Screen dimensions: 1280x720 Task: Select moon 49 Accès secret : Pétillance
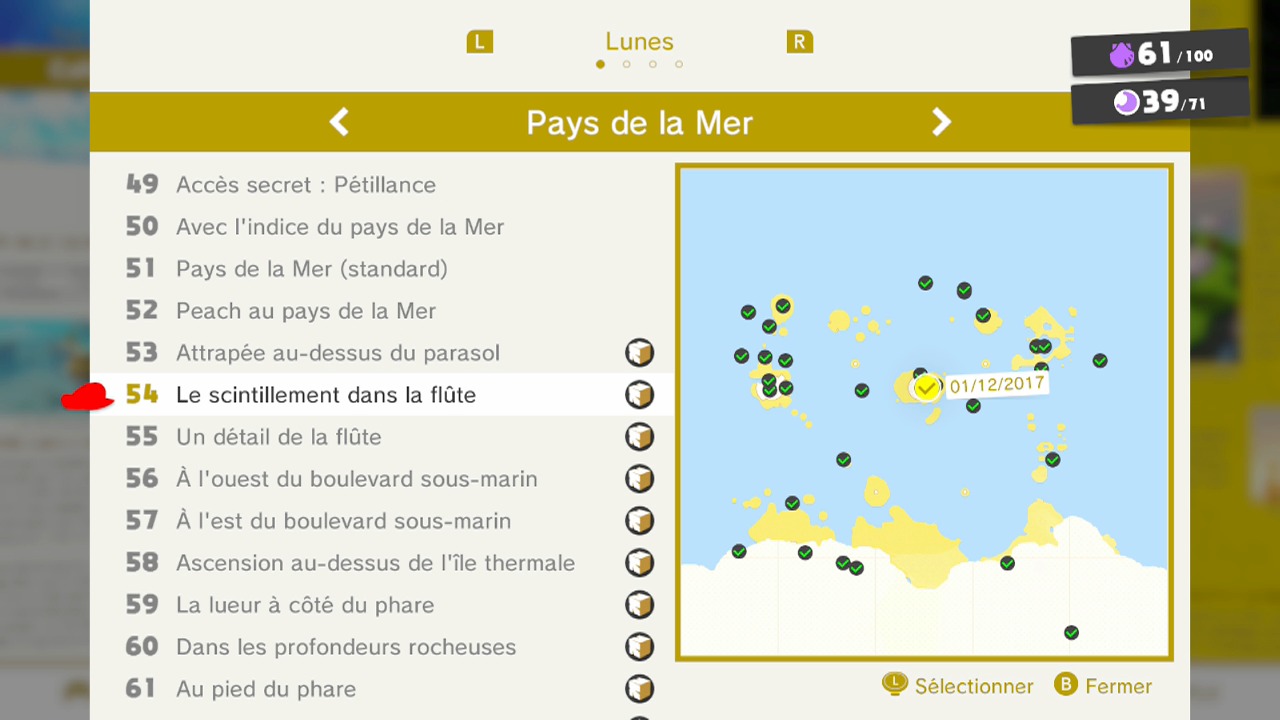pos(305,185)
